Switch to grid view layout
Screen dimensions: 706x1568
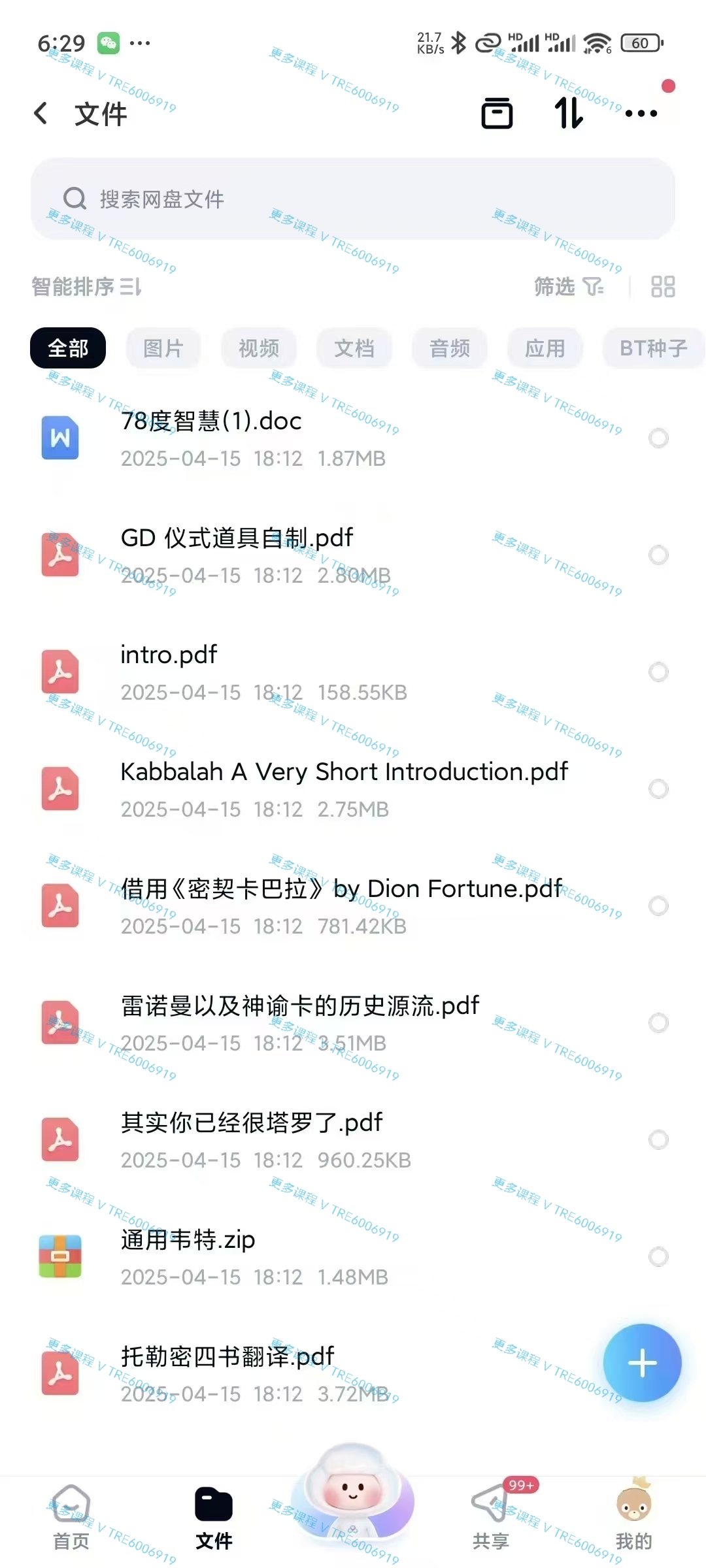[663, 286]
